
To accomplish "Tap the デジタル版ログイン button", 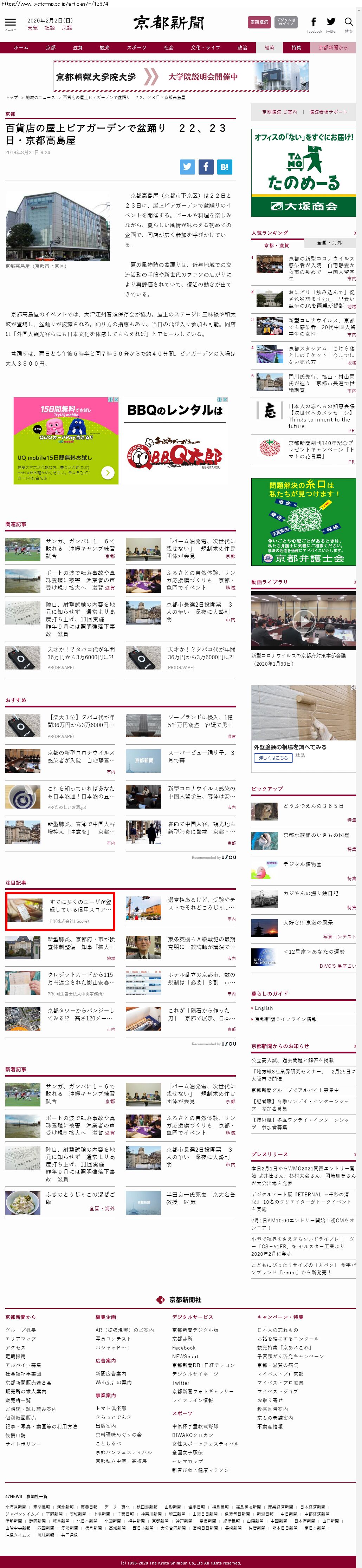I will click(x=285, y=22).
